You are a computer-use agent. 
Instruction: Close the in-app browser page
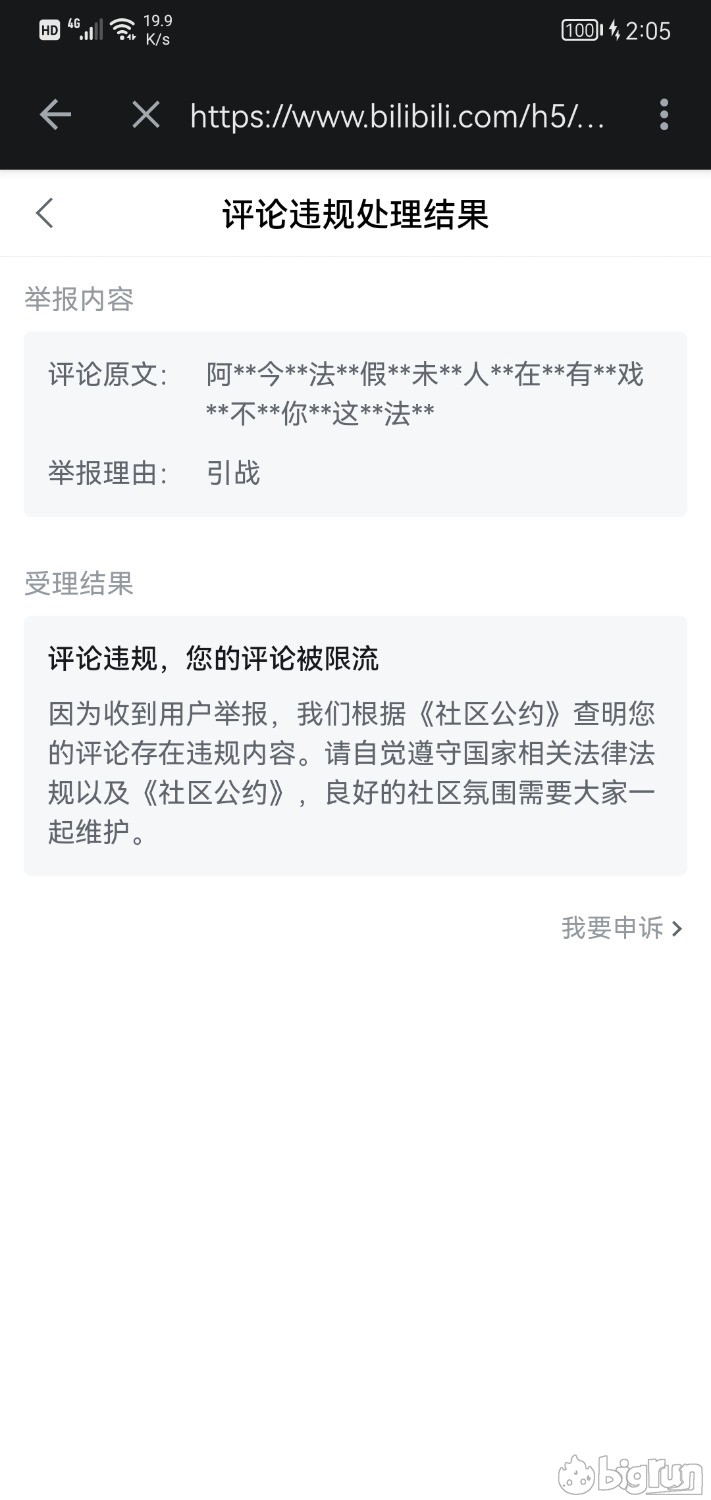(146, 116)
